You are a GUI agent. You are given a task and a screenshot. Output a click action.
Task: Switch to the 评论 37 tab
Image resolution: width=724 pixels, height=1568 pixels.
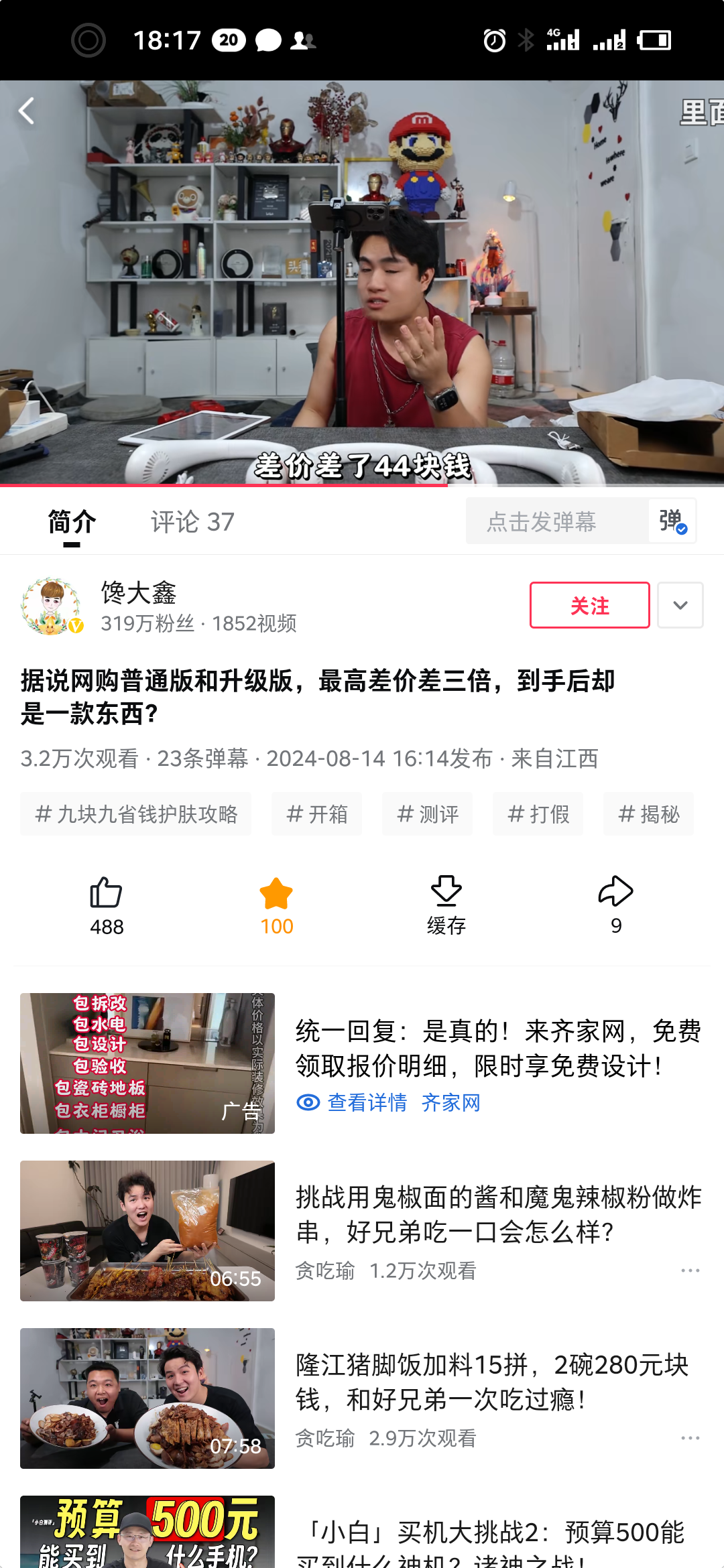pos(192,522)
